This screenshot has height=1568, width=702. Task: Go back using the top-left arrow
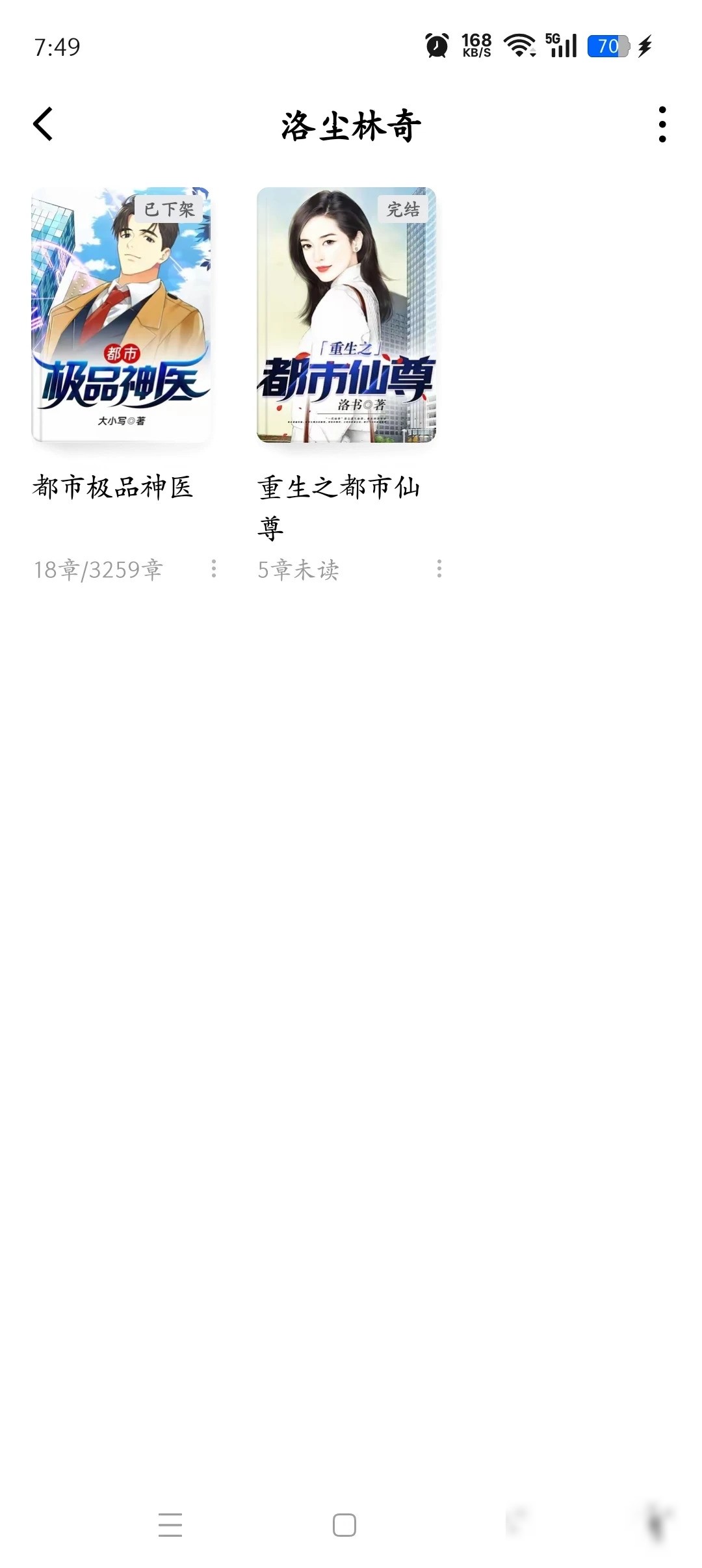coord(43,124)
